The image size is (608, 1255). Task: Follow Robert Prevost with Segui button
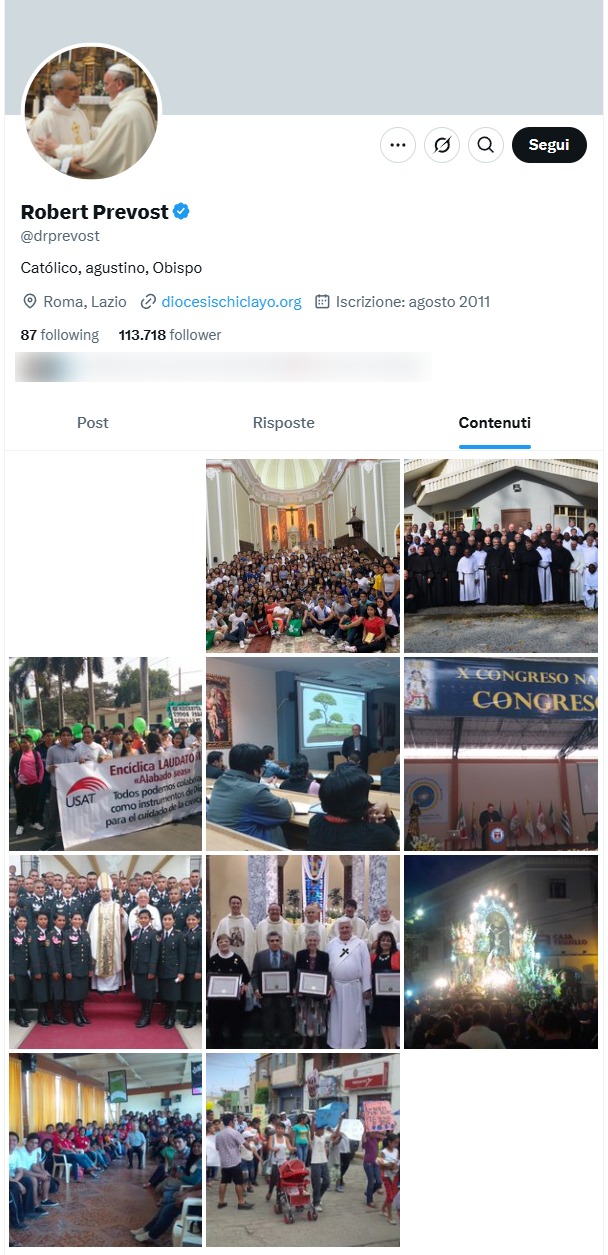549,145
